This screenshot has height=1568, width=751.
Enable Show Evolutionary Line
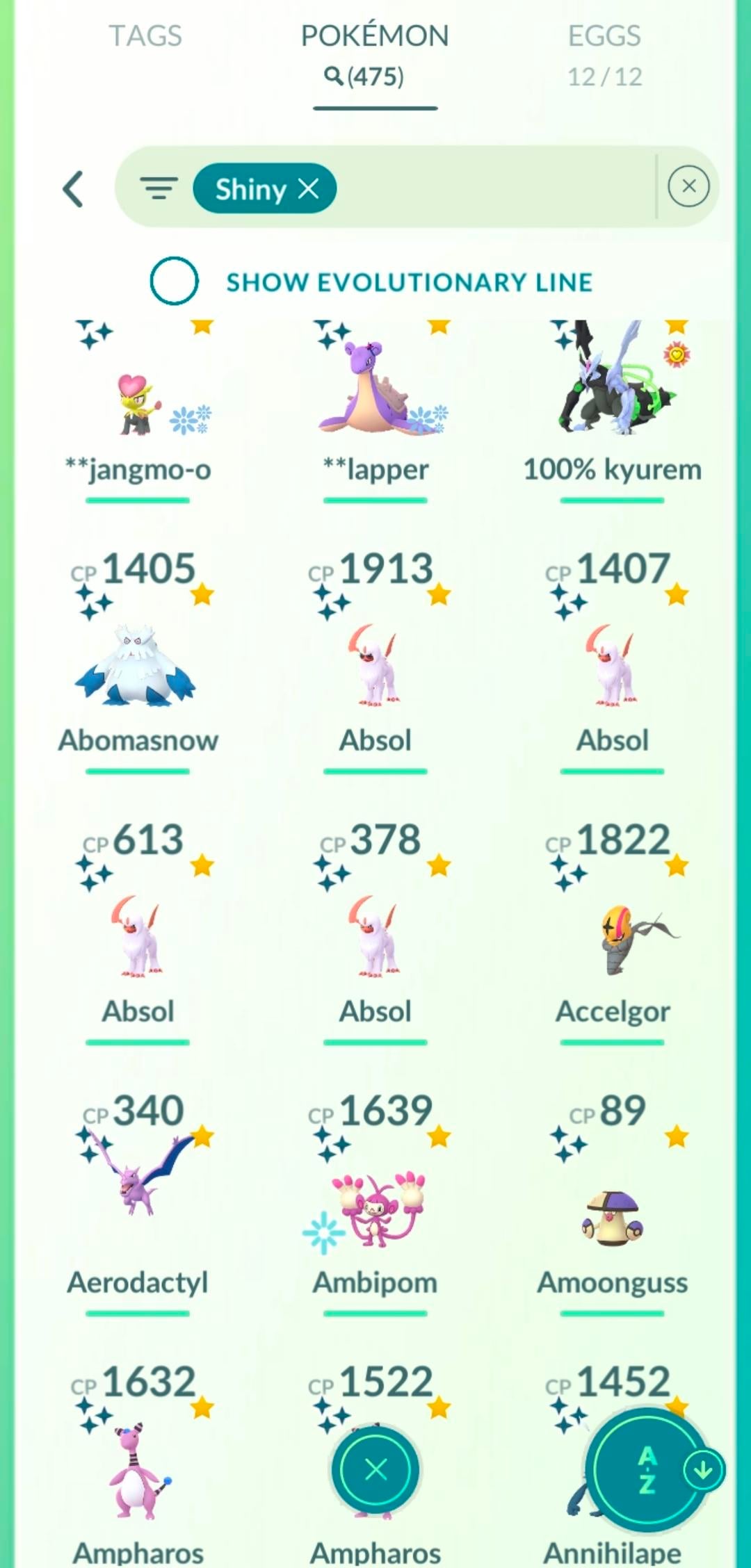tap(175, 281)
